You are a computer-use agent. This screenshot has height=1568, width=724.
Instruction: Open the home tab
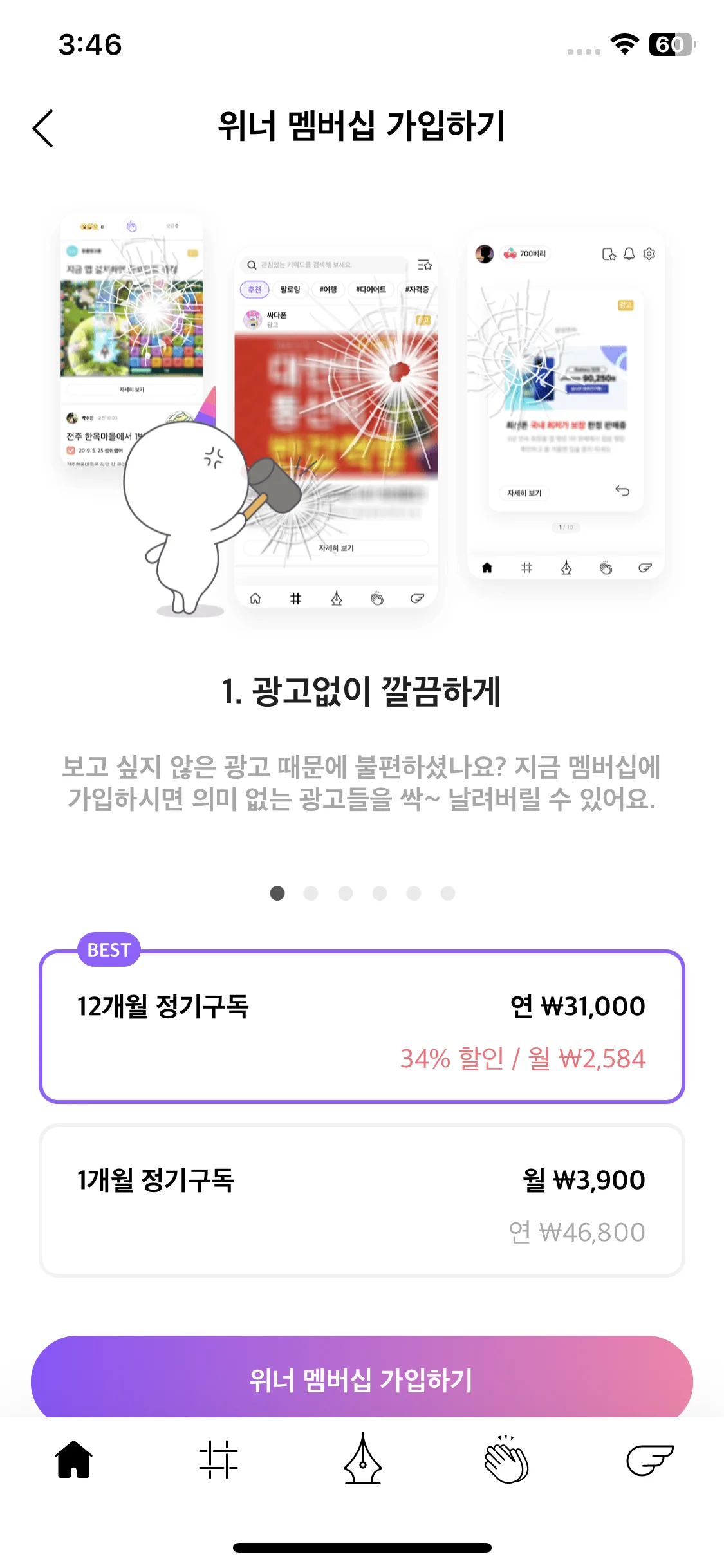74,1460
